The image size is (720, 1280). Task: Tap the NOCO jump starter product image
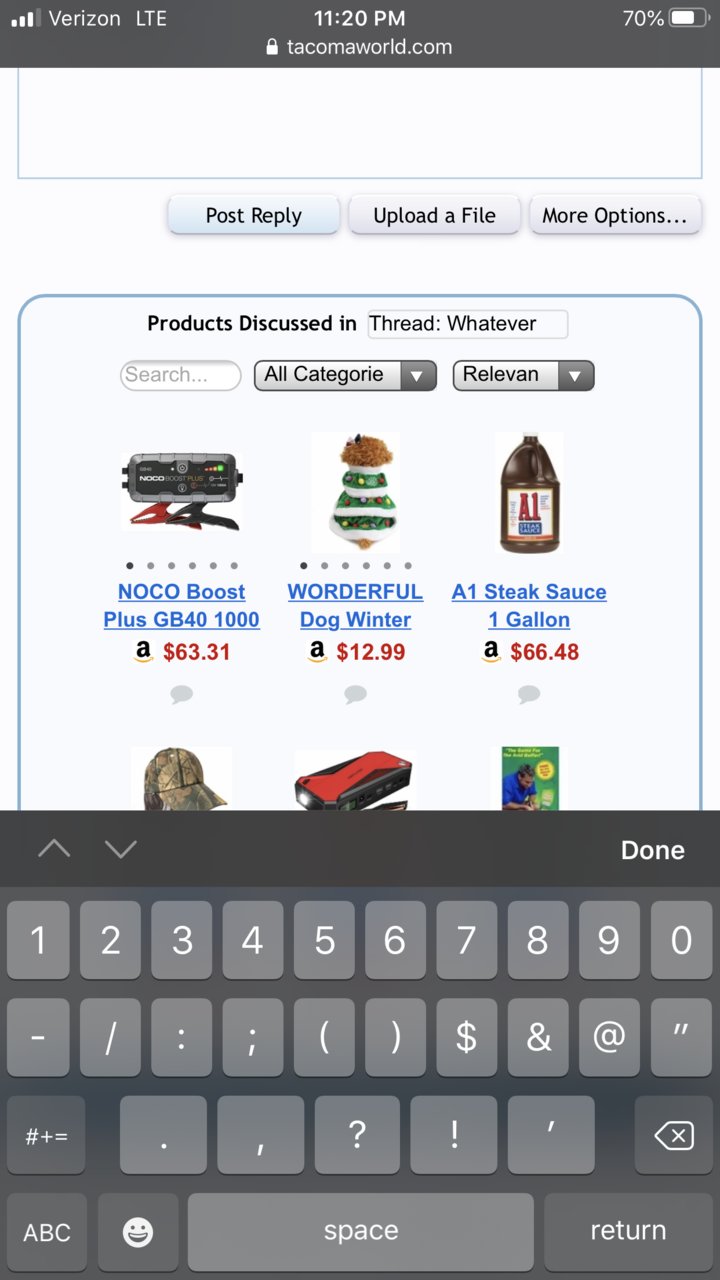(181, 491)
